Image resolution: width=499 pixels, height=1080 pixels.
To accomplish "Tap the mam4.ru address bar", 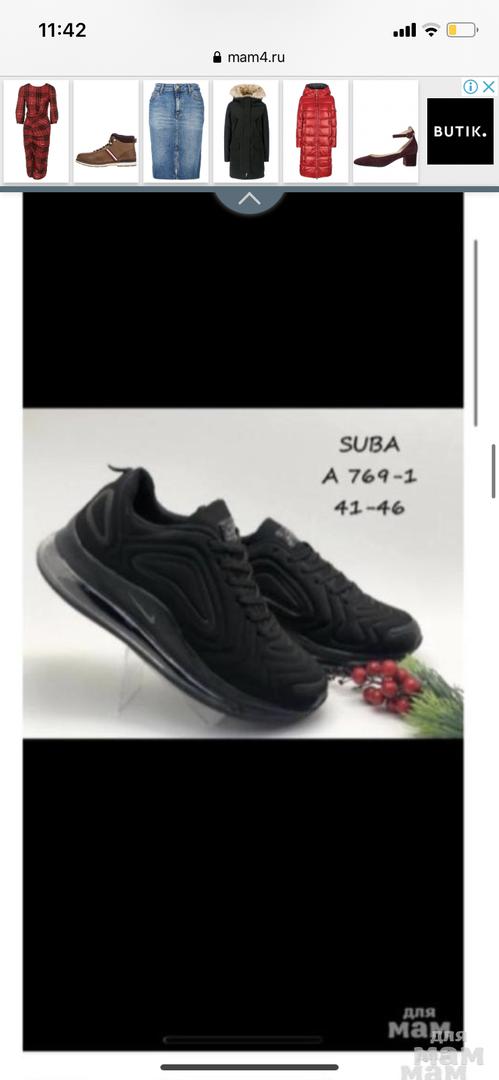I will point(249,57).
